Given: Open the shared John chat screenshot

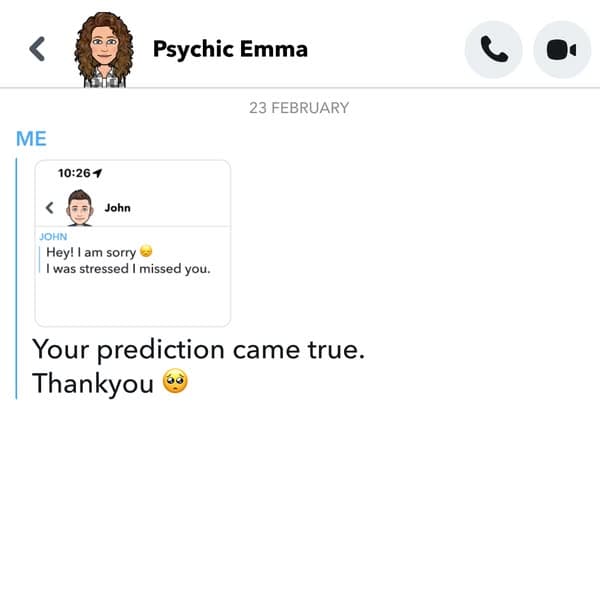Looking at the screenshot, I should click(133, 243).
